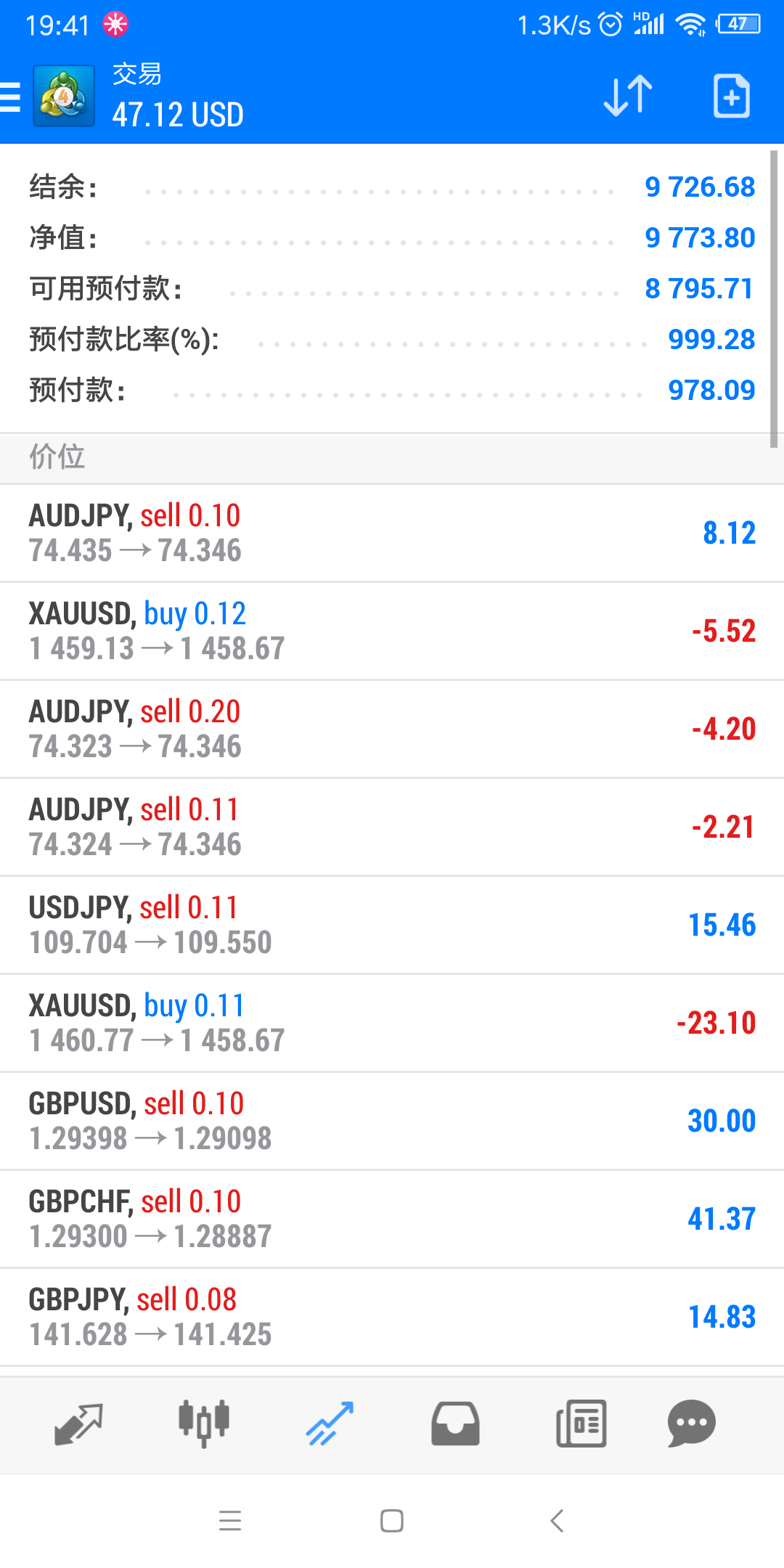Image resolution: width=784 pixels, height=1568 pixels.
Task: Open the history inbox tab
Action: [455, 1424]
